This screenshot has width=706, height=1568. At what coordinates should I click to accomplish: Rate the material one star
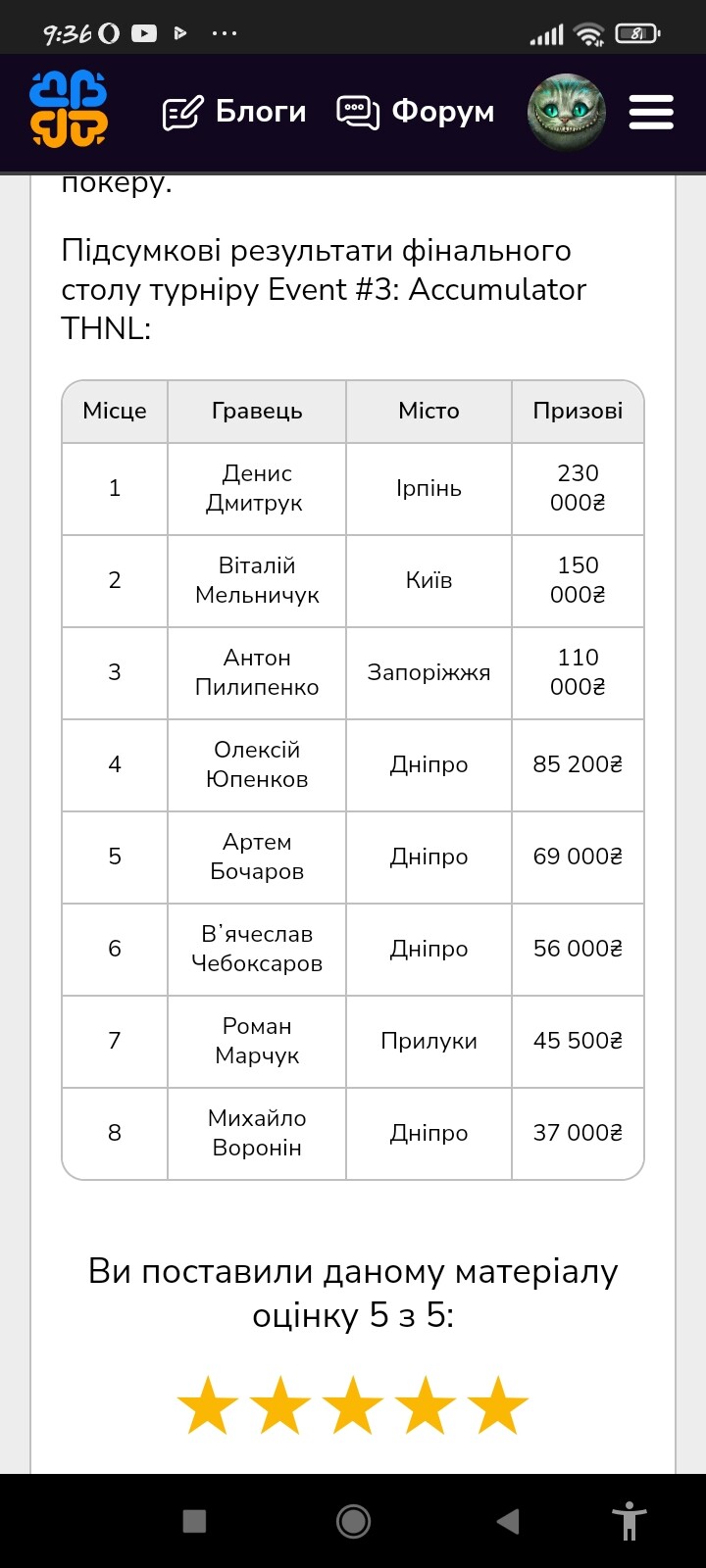click(208, 1405)
